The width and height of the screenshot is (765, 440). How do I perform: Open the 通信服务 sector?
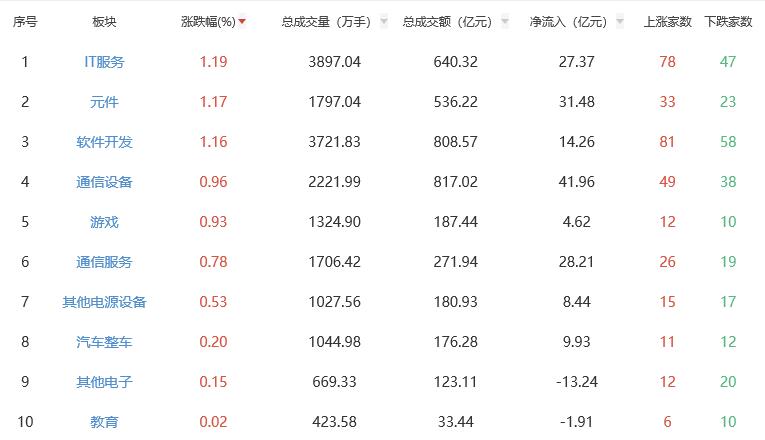[x=104, y=262]
